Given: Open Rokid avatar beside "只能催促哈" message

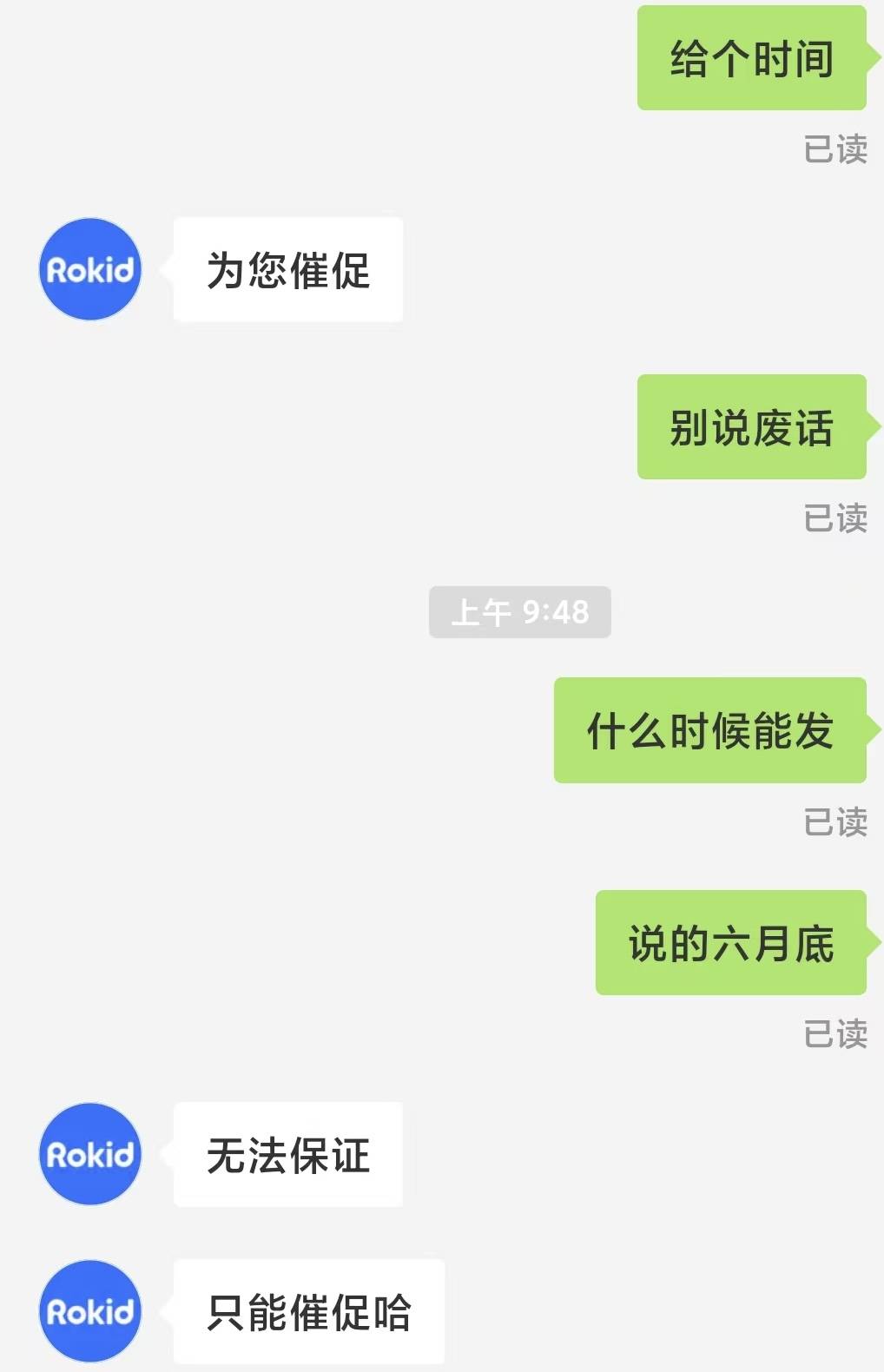Looking at the screenshot, I should point(90,1310).
